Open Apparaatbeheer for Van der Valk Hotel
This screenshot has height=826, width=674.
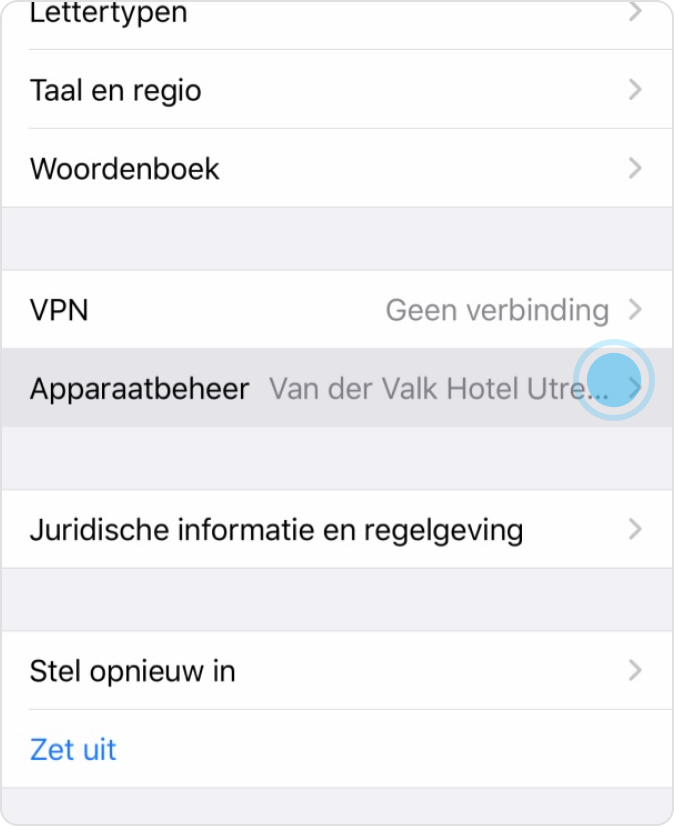click(x=336, y=388)
